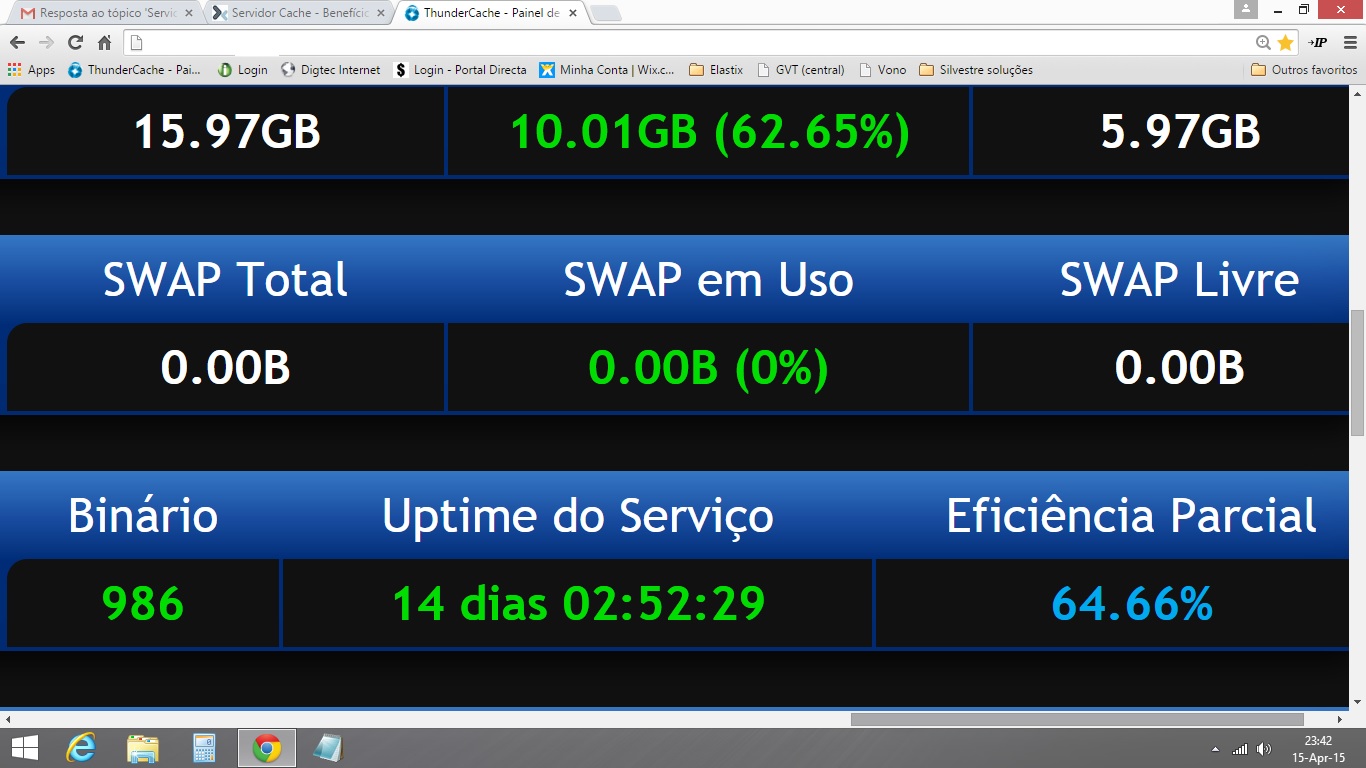Open the Minha Conta Wix bookmark

(607, 70)
